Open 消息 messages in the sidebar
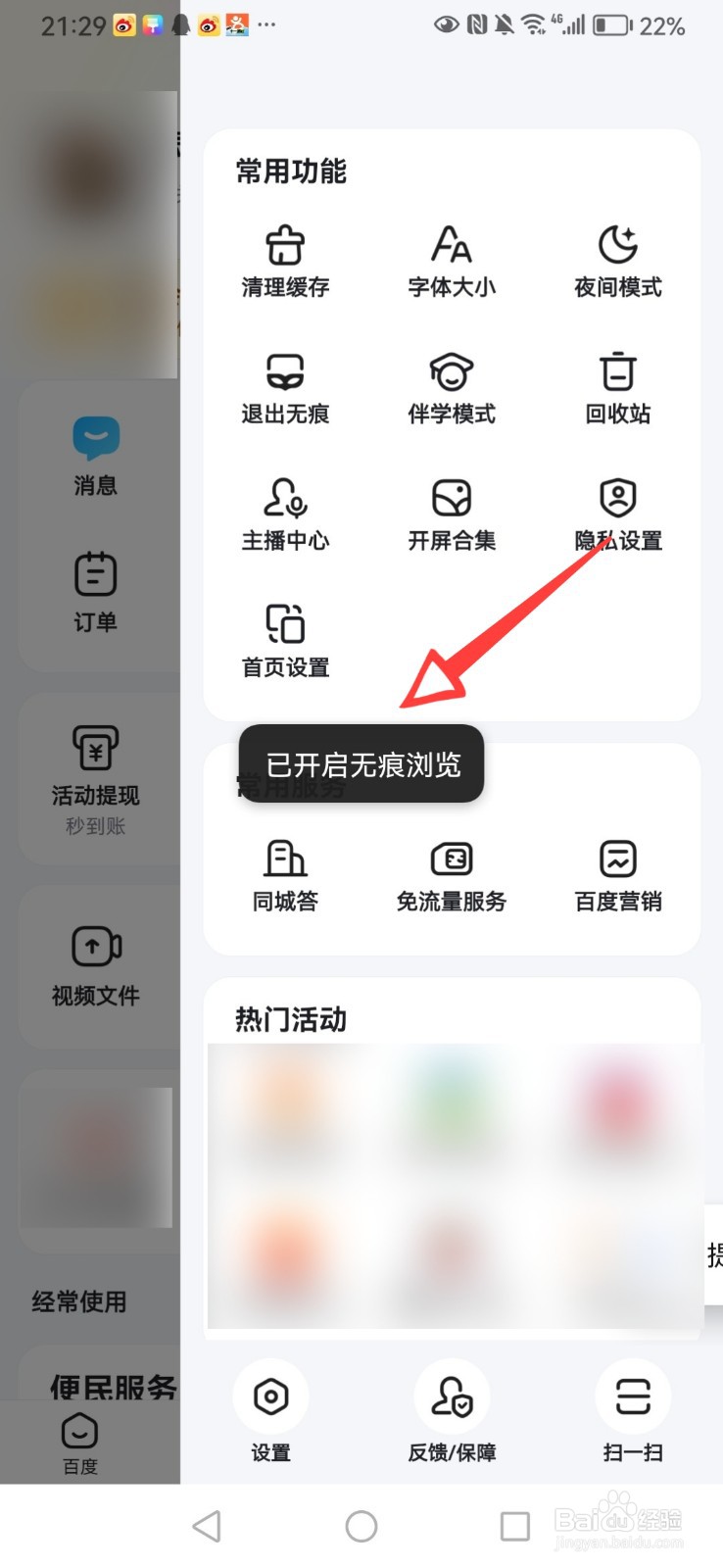This screenshot has height=1568, width=723. 94,456
